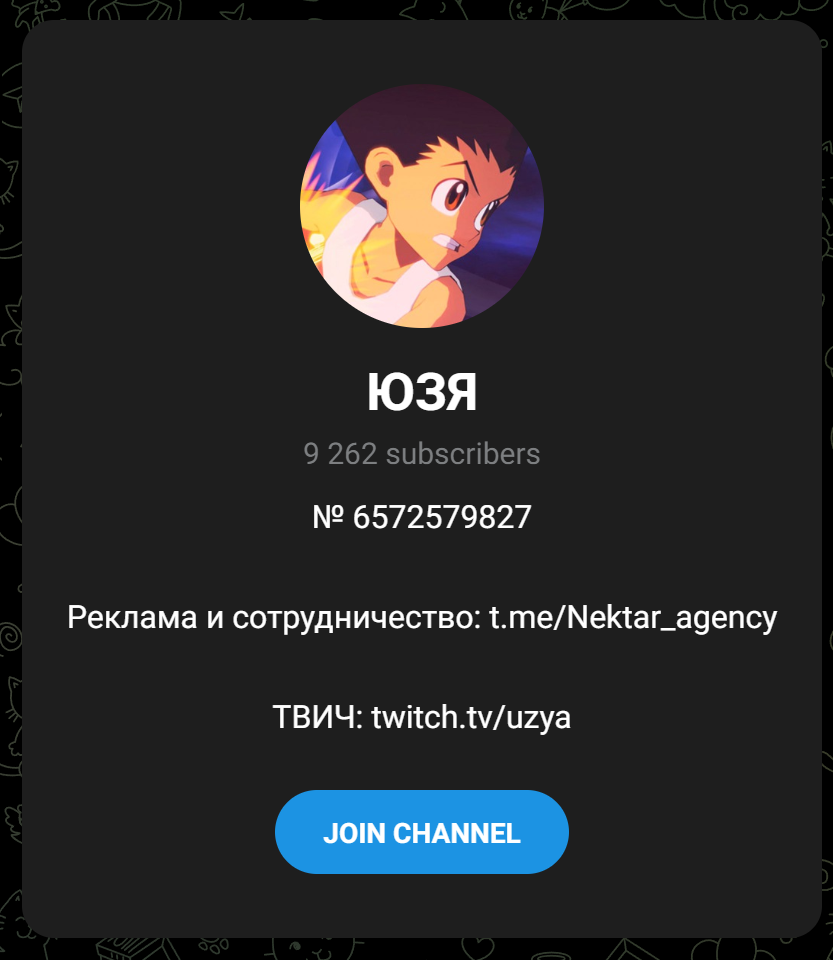Screen dimensions: 833x960
Task: Join the ЮЗЯ channel
Action: click(422, 831)
